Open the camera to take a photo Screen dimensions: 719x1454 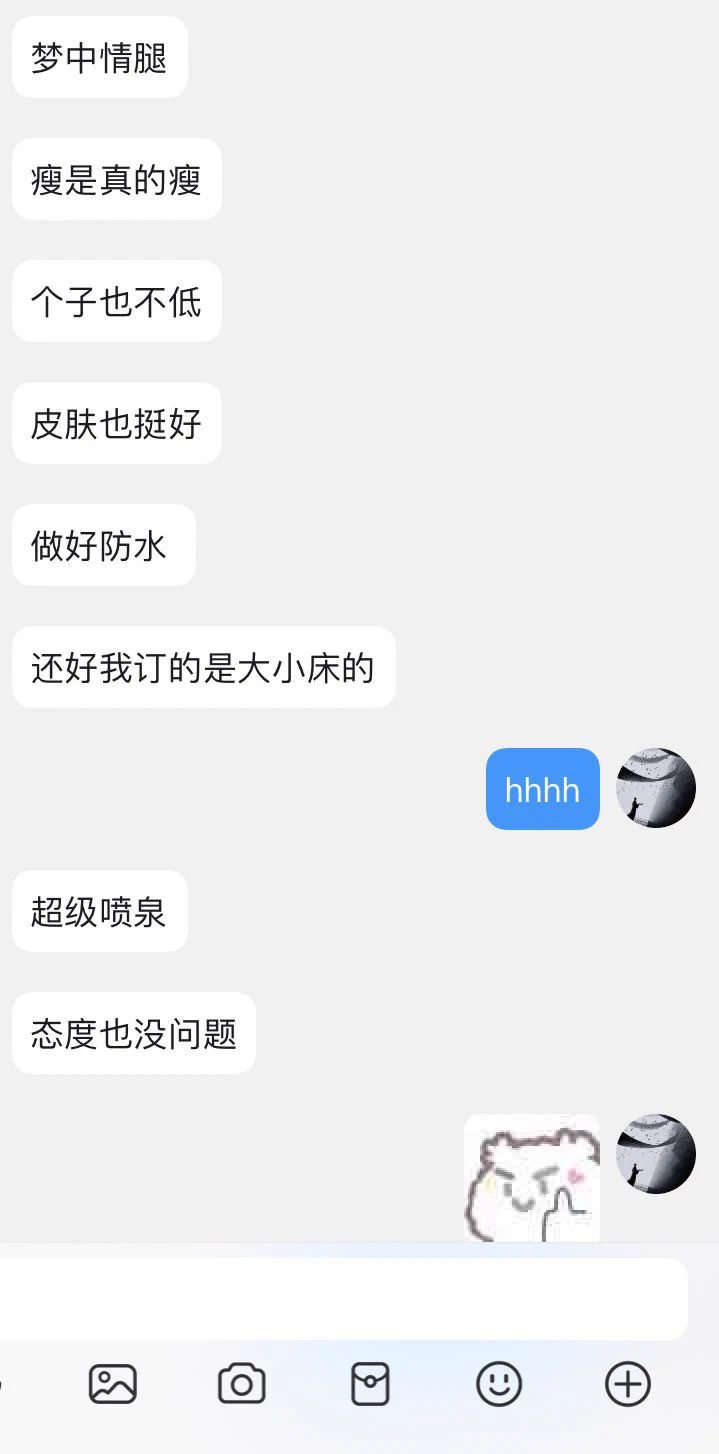tap(242, 1385)
